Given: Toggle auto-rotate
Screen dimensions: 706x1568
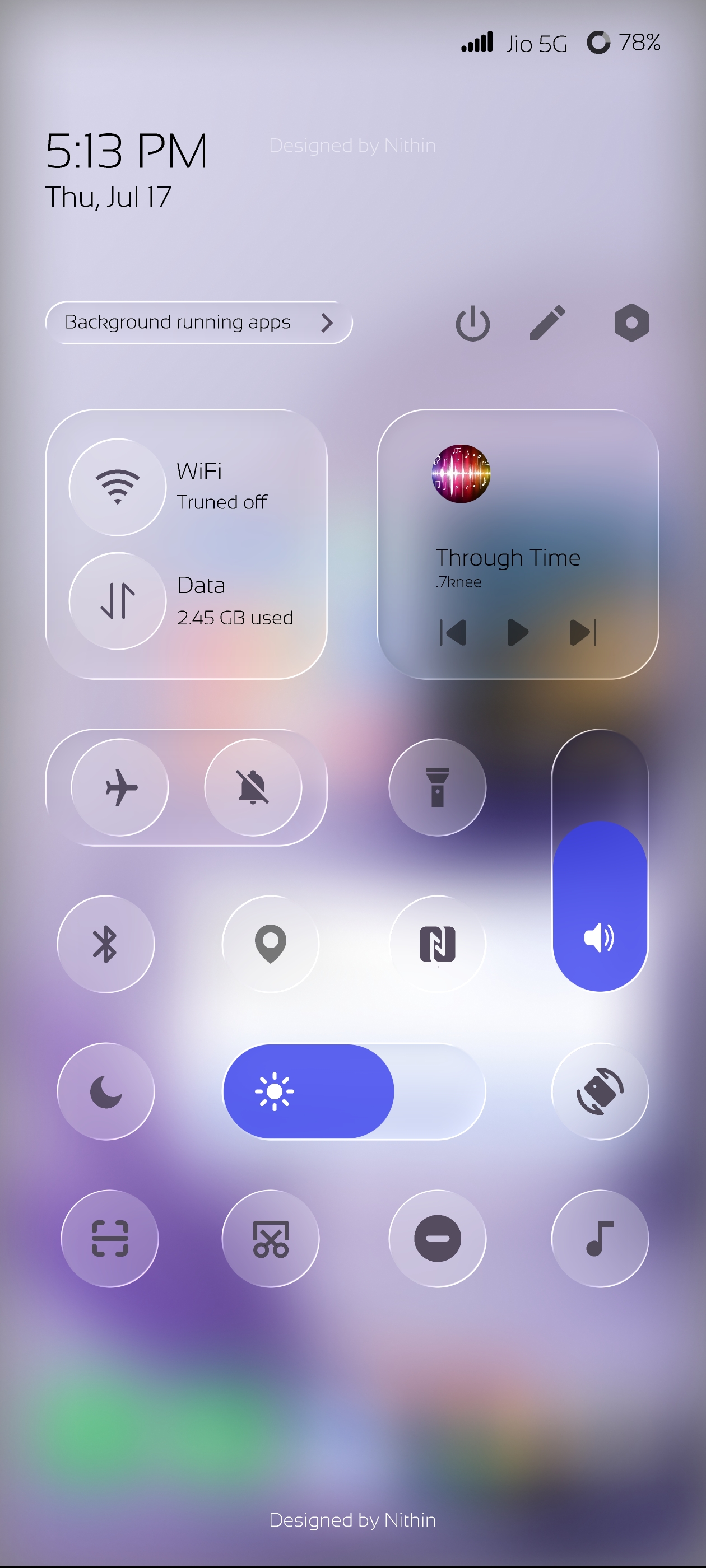Looking at the screenshot, I should [600, 1091].
